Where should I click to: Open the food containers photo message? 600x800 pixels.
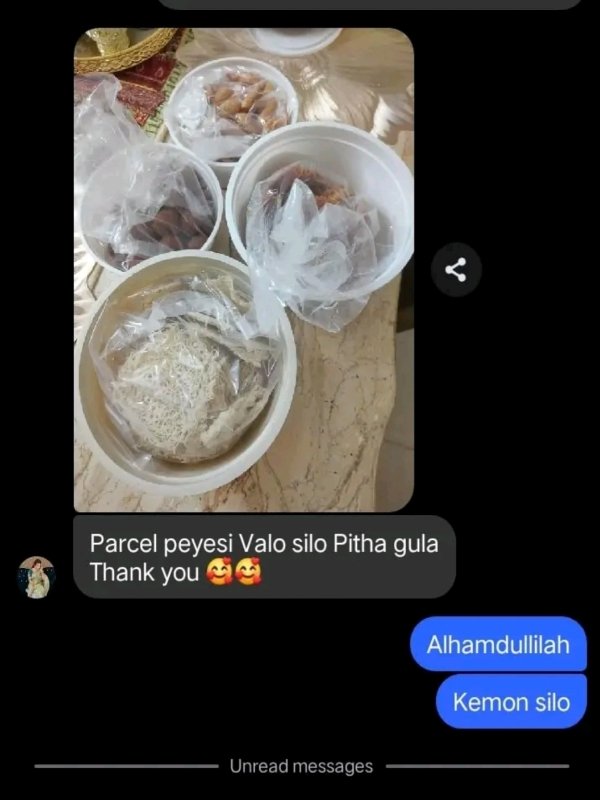243,270
